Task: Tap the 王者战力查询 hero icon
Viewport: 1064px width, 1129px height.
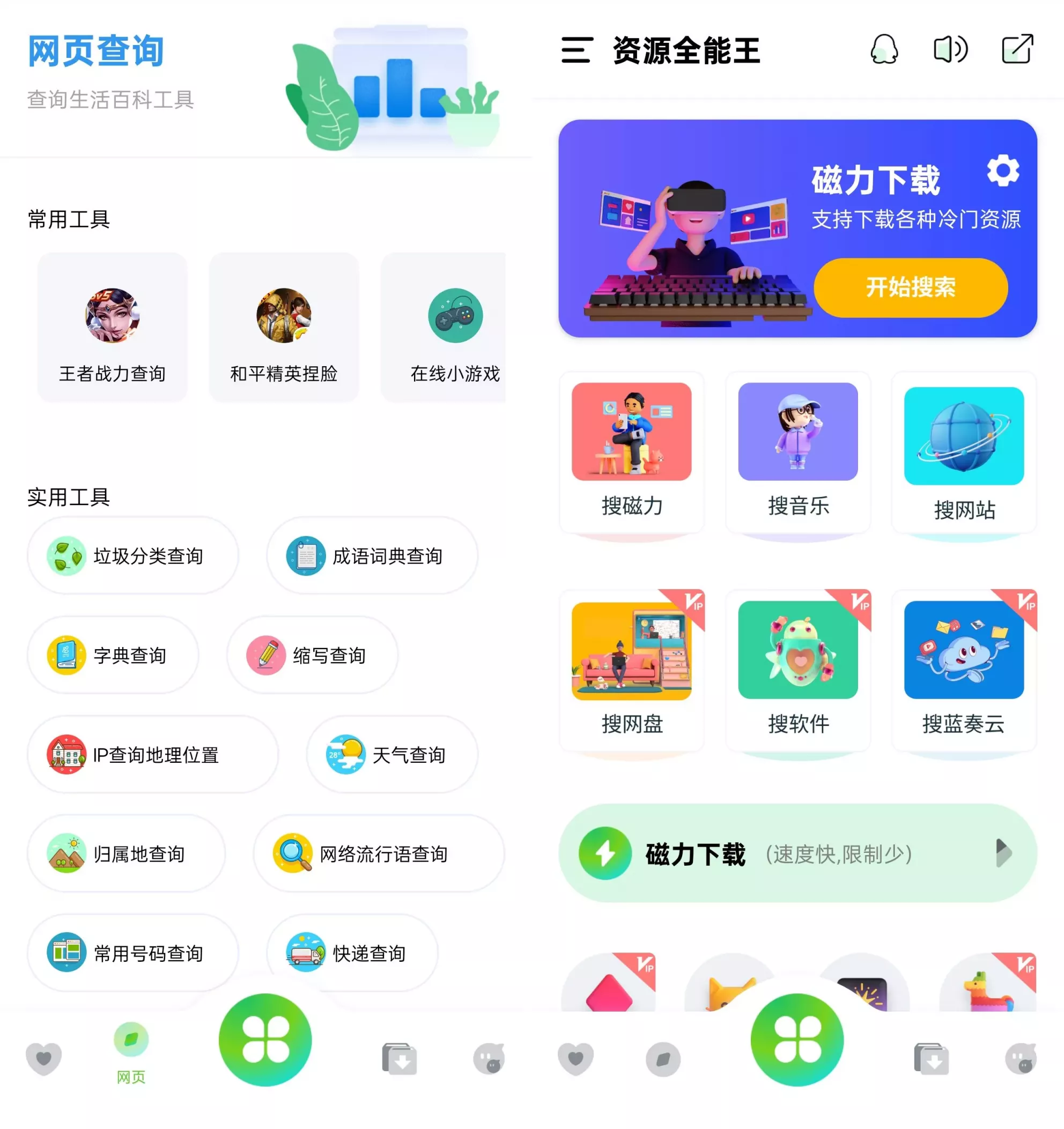Action: pos(112,316)
